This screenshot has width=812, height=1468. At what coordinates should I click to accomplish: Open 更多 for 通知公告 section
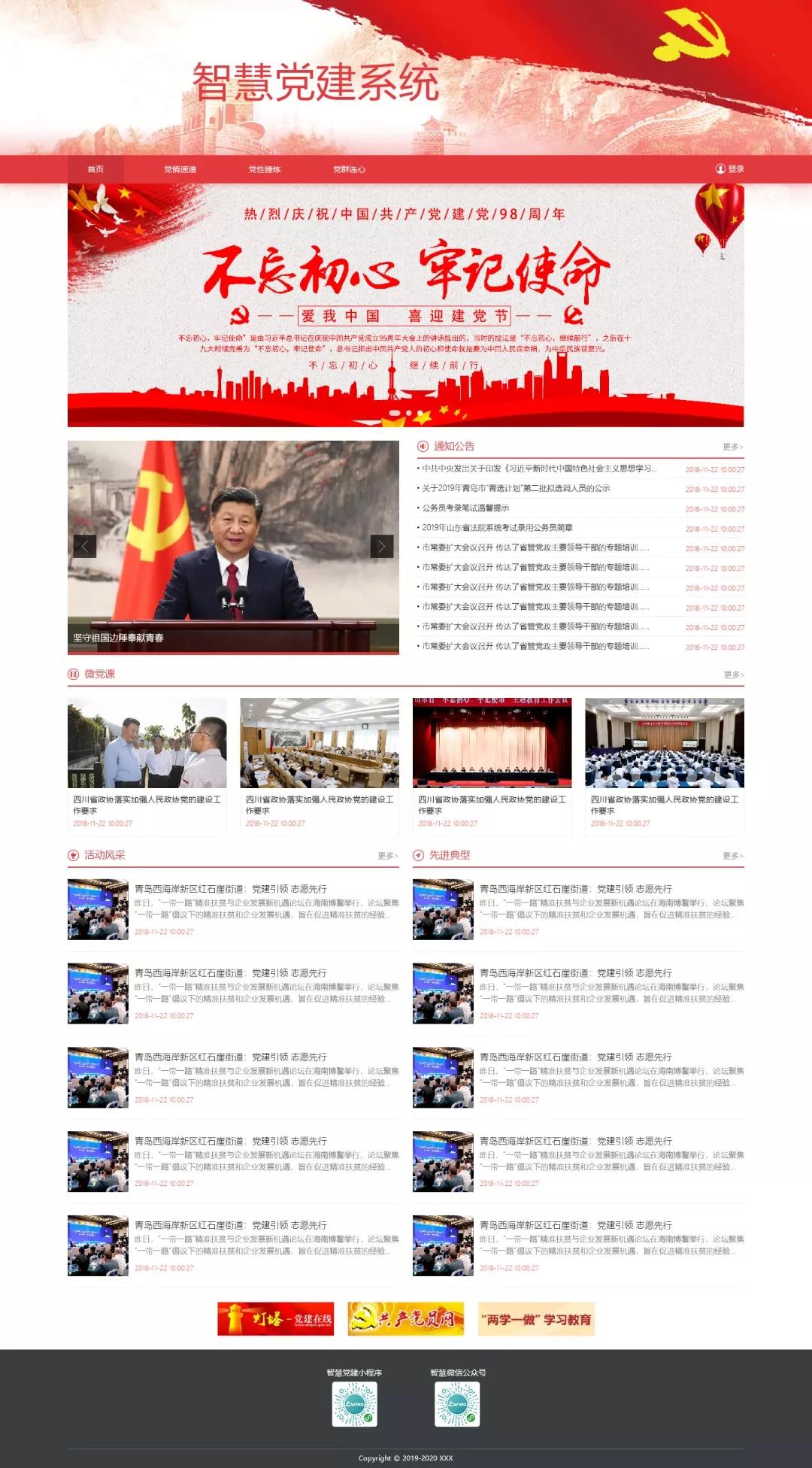pyautogui.click(x=732, y=447)
